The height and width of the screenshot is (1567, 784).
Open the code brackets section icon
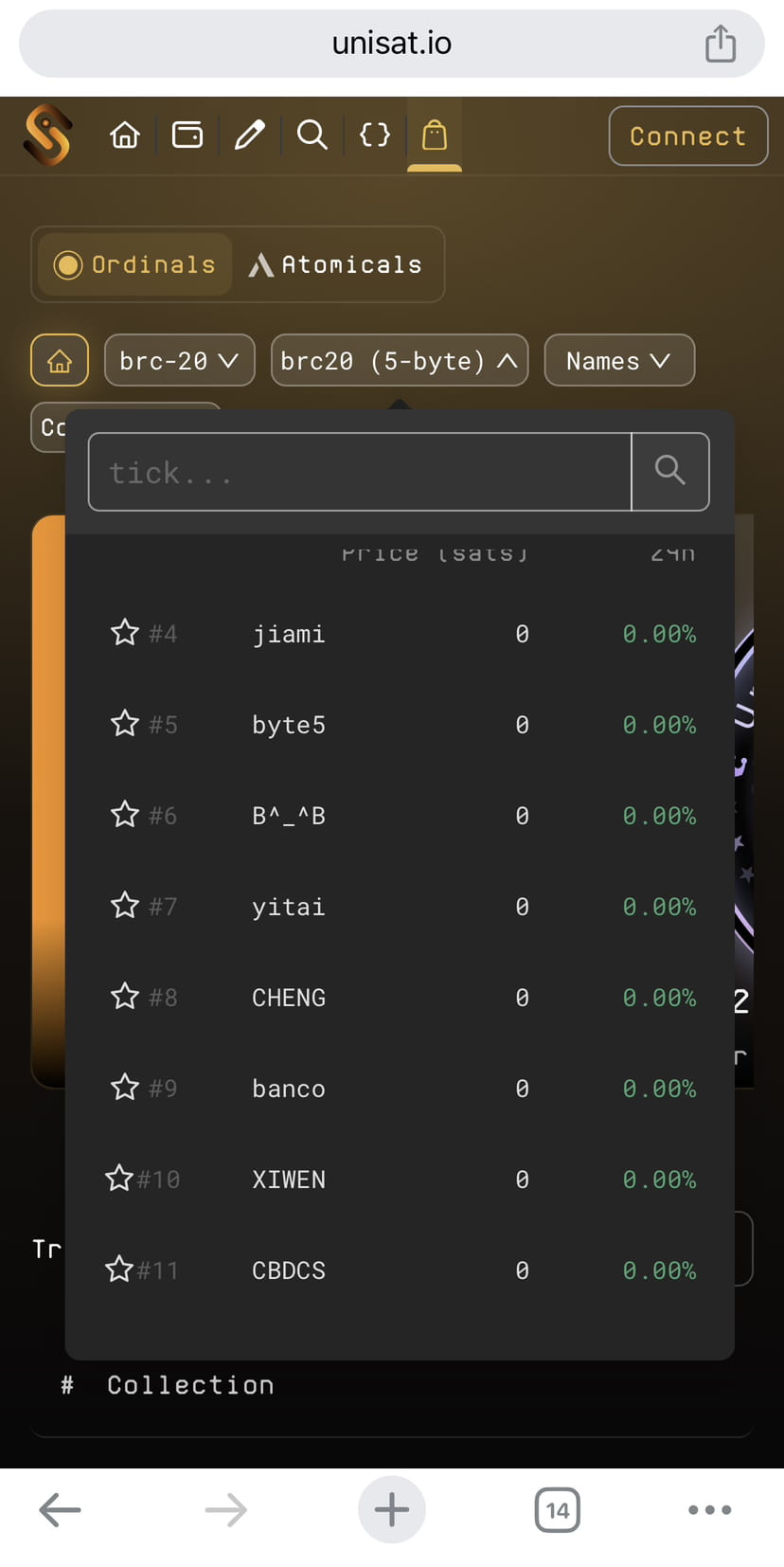click(x=374, y=135)
